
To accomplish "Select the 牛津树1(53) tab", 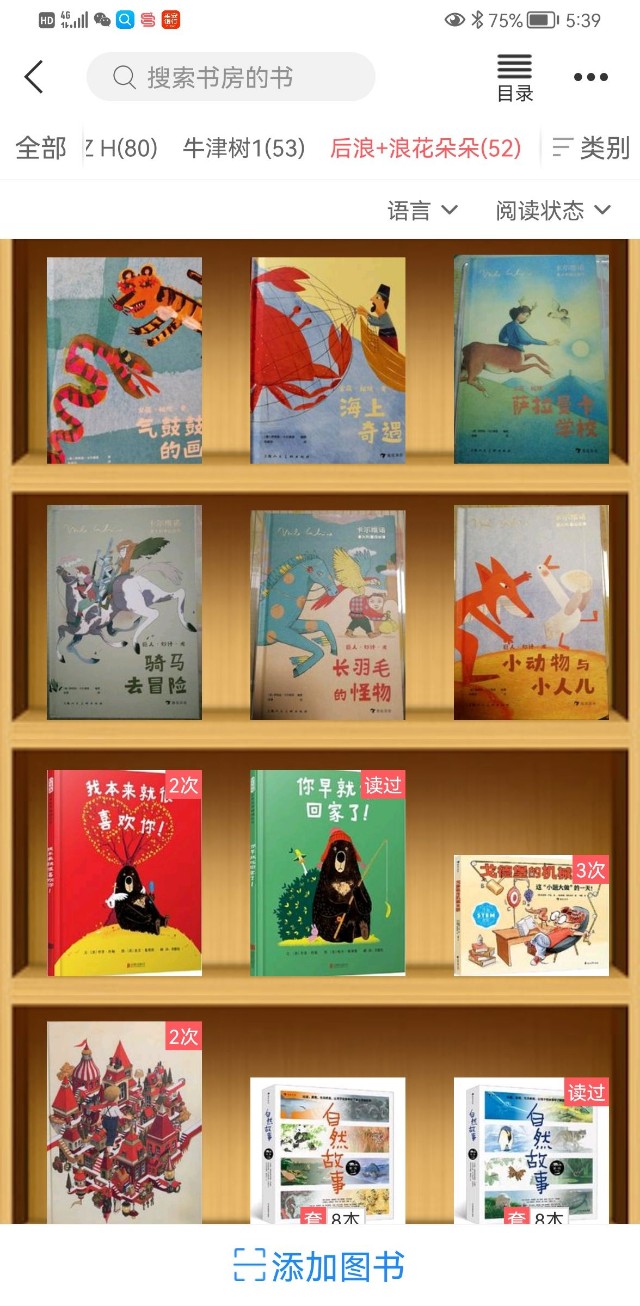I will pyautogui.click(x=243, y=148).
